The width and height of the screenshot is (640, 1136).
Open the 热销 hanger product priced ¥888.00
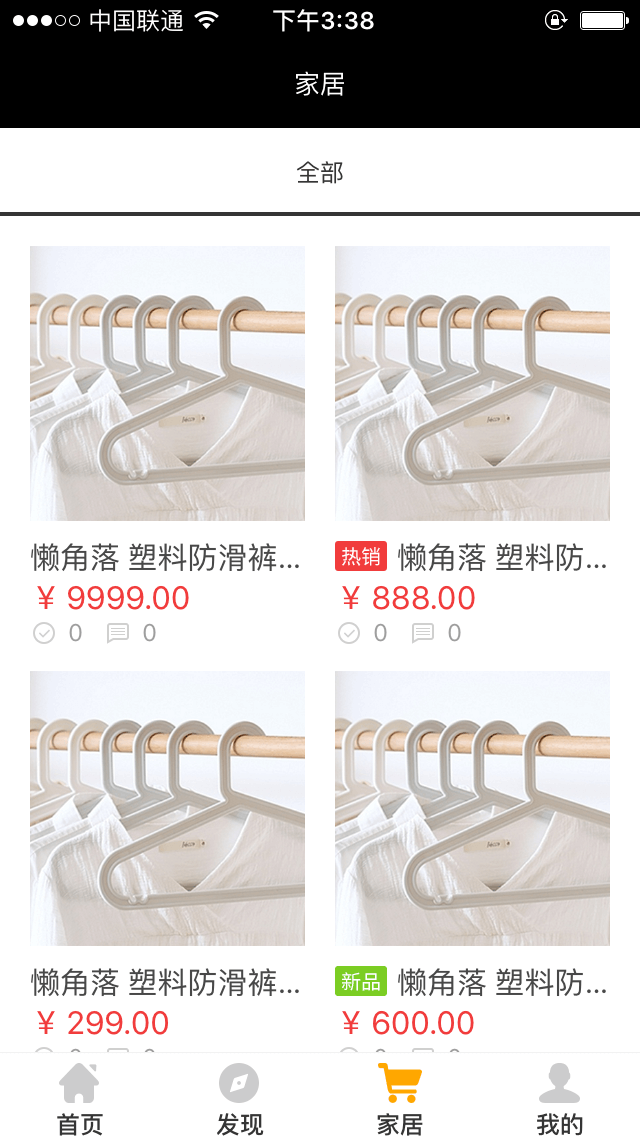click(472, 383)
